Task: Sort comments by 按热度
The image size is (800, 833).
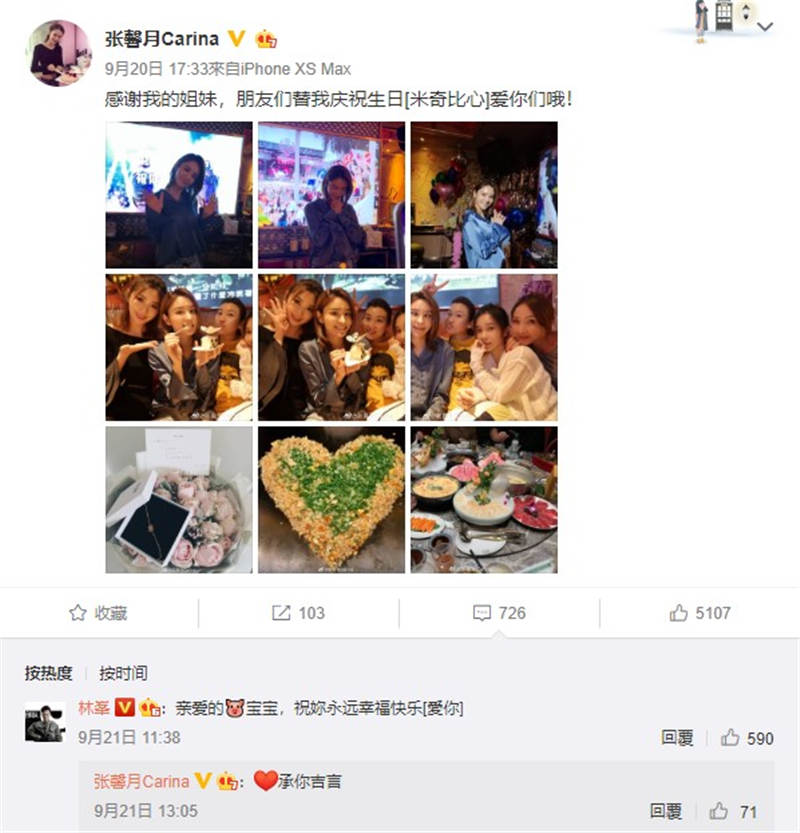Action: point(50,673)
